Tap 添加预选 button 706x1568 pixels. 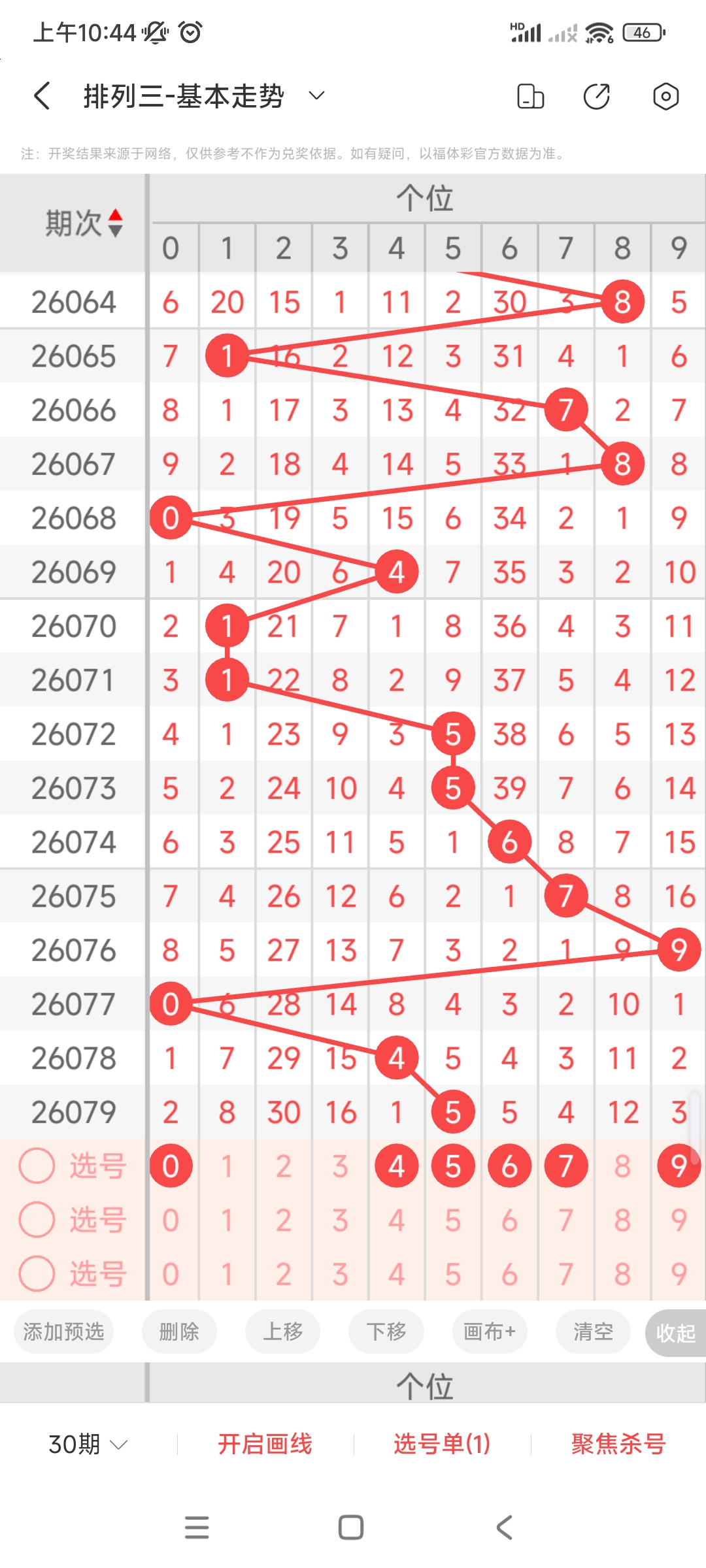coord(63,1331)
